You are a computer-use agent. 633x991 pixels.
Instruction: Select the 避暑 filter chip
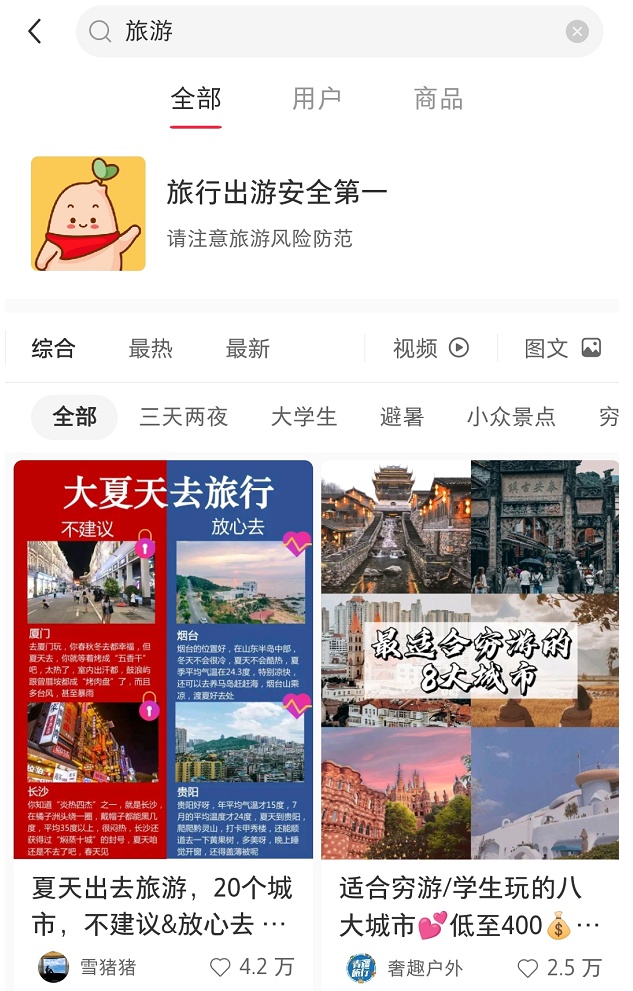point(402,417)
